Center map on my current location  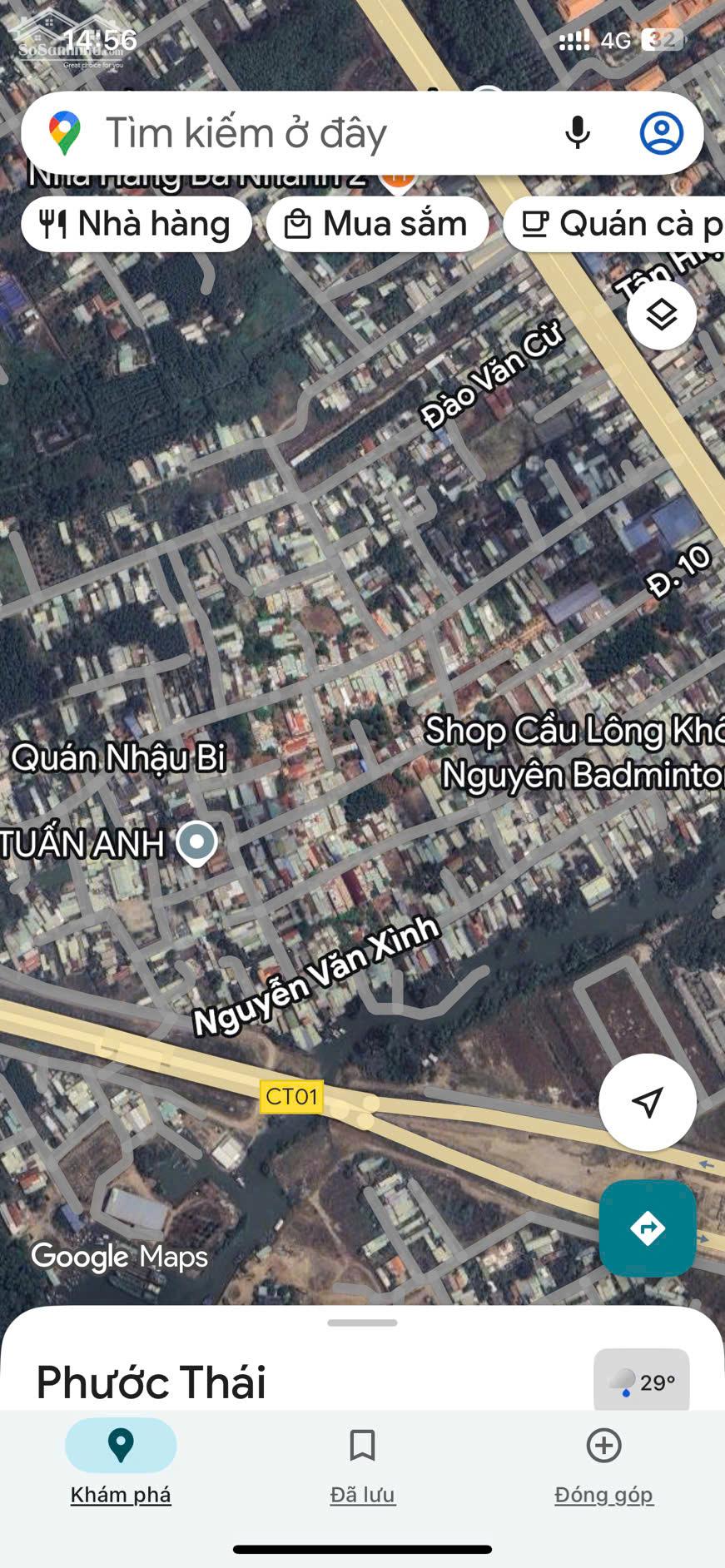click(x=648, y=1102)
